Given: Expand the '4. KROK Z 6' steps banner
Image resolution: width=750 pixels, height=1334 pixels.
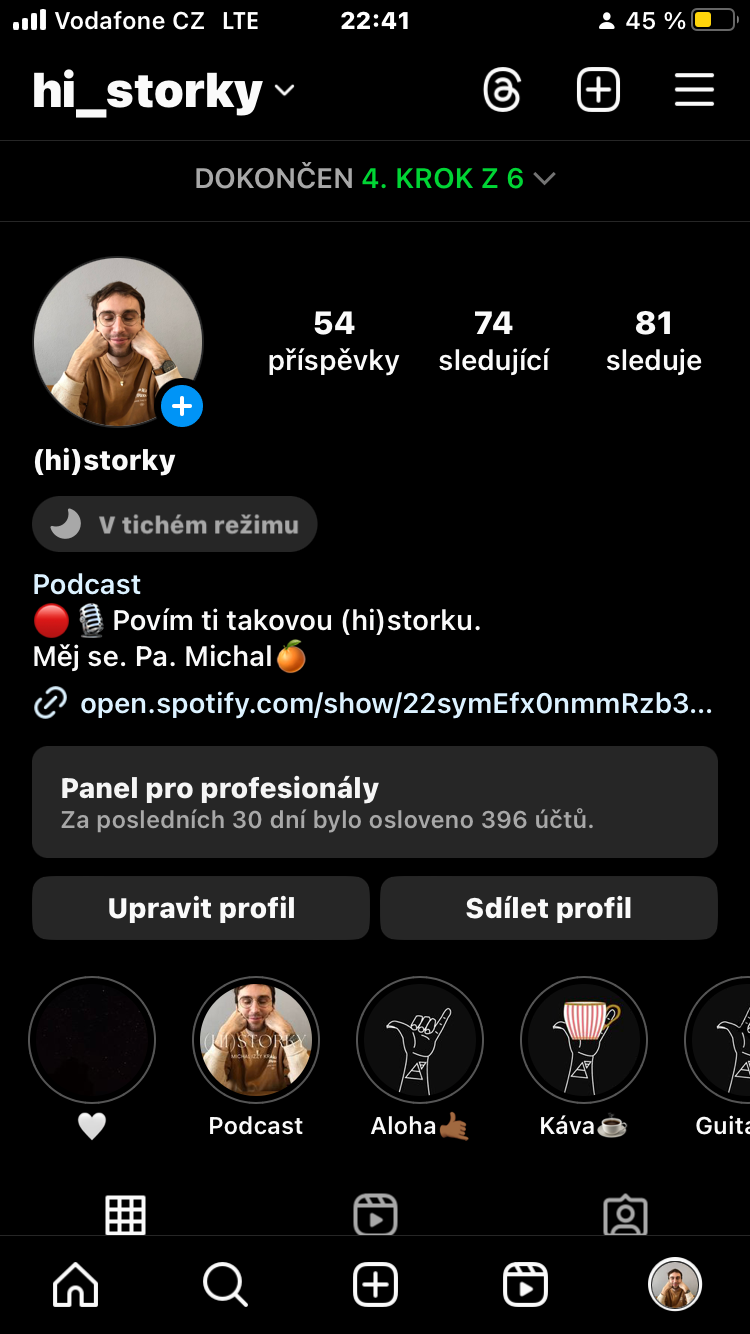Looking at the screenshot, I should (x=544, y=179).
